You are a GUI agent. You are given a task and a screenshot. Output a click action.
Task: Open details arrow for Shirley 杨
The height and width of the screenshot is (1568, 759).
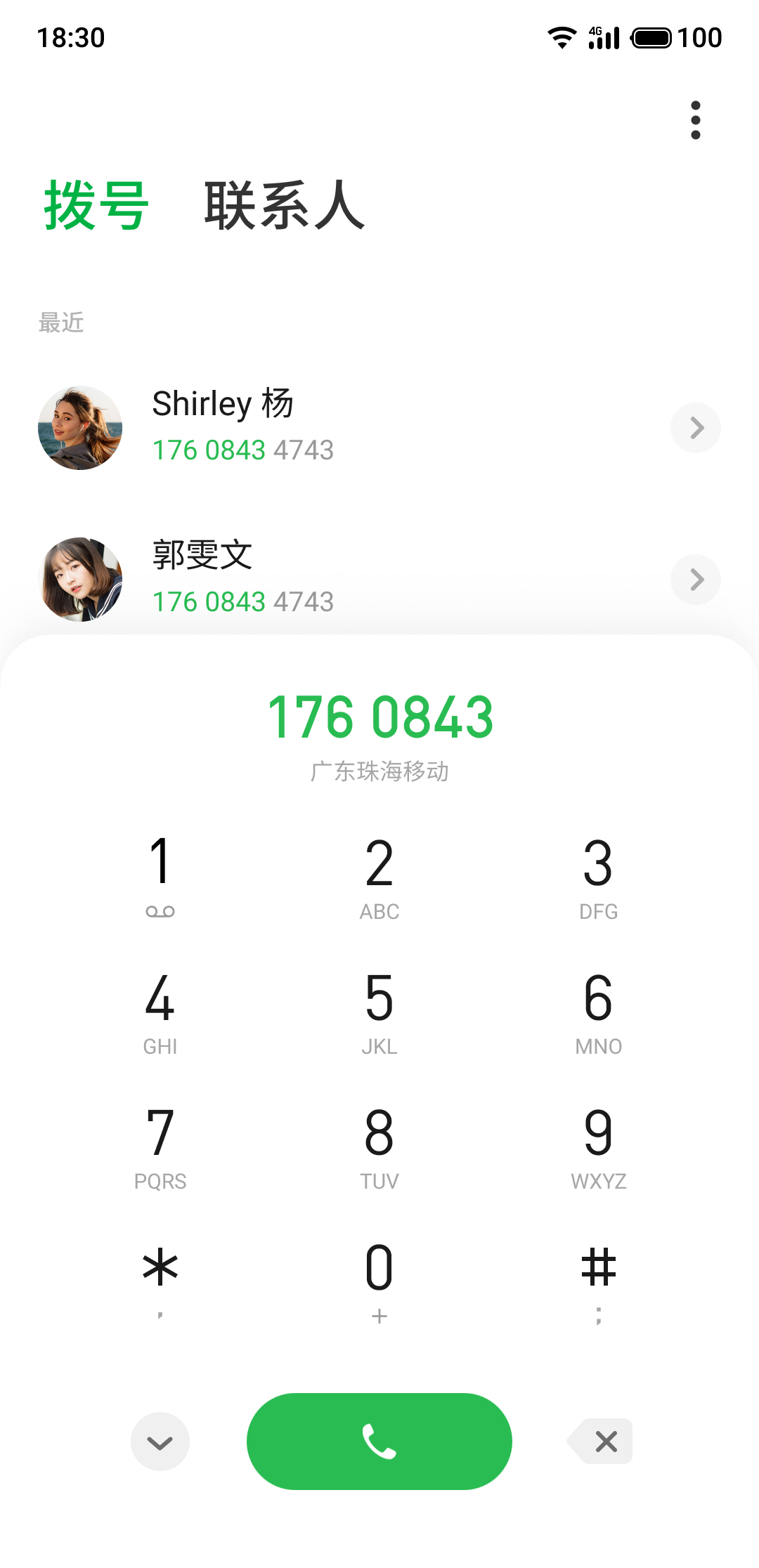point(695,428)
